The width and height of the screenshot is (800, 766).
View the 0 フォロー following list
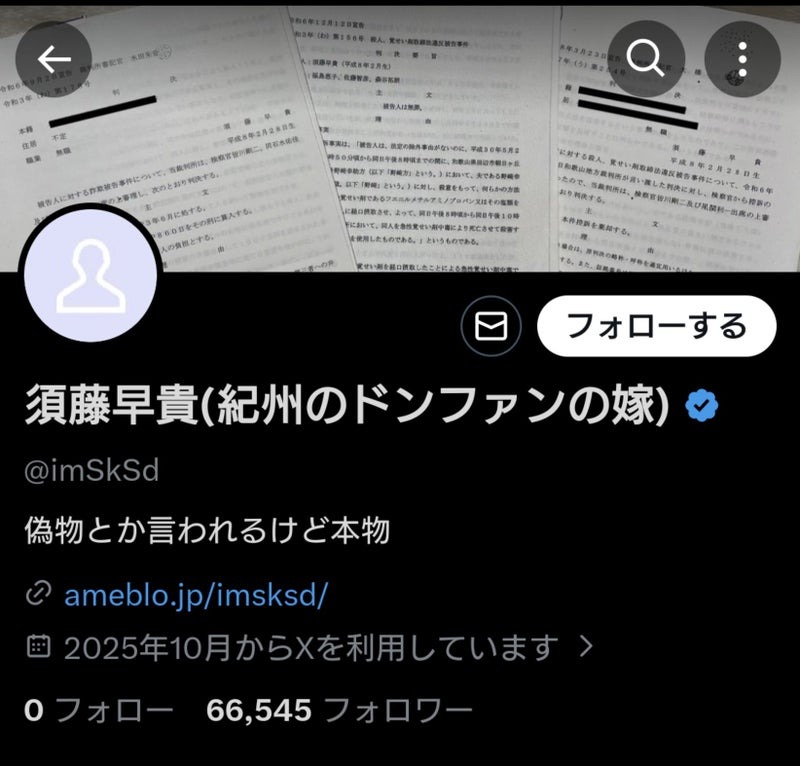click(x=98, y=711)
